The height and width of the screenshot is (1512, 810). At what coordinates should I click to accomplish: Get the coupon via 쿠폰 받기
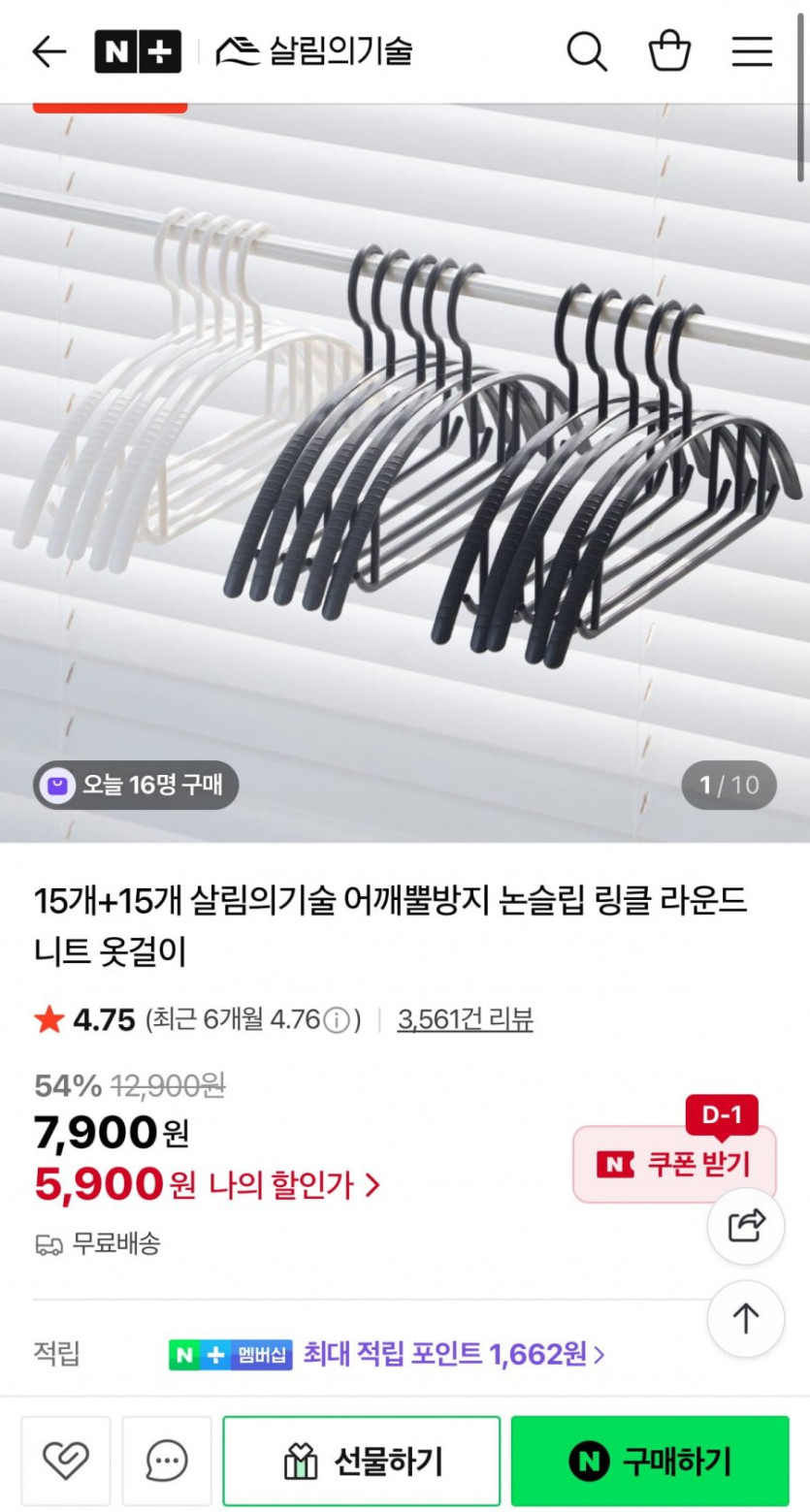point(674,1164)
